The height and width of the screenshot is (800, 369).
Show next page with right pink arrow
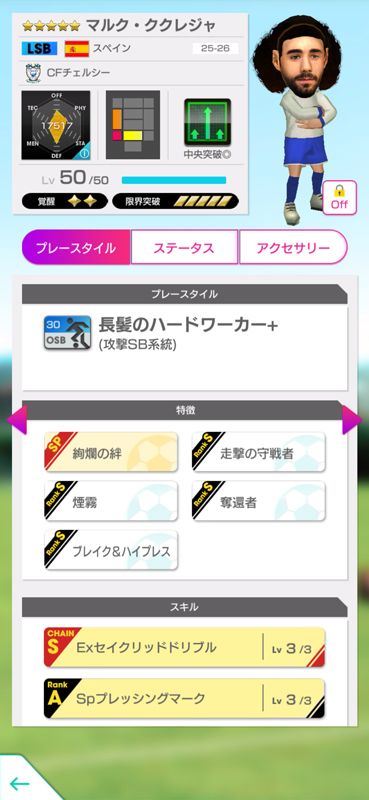(352, 420)
